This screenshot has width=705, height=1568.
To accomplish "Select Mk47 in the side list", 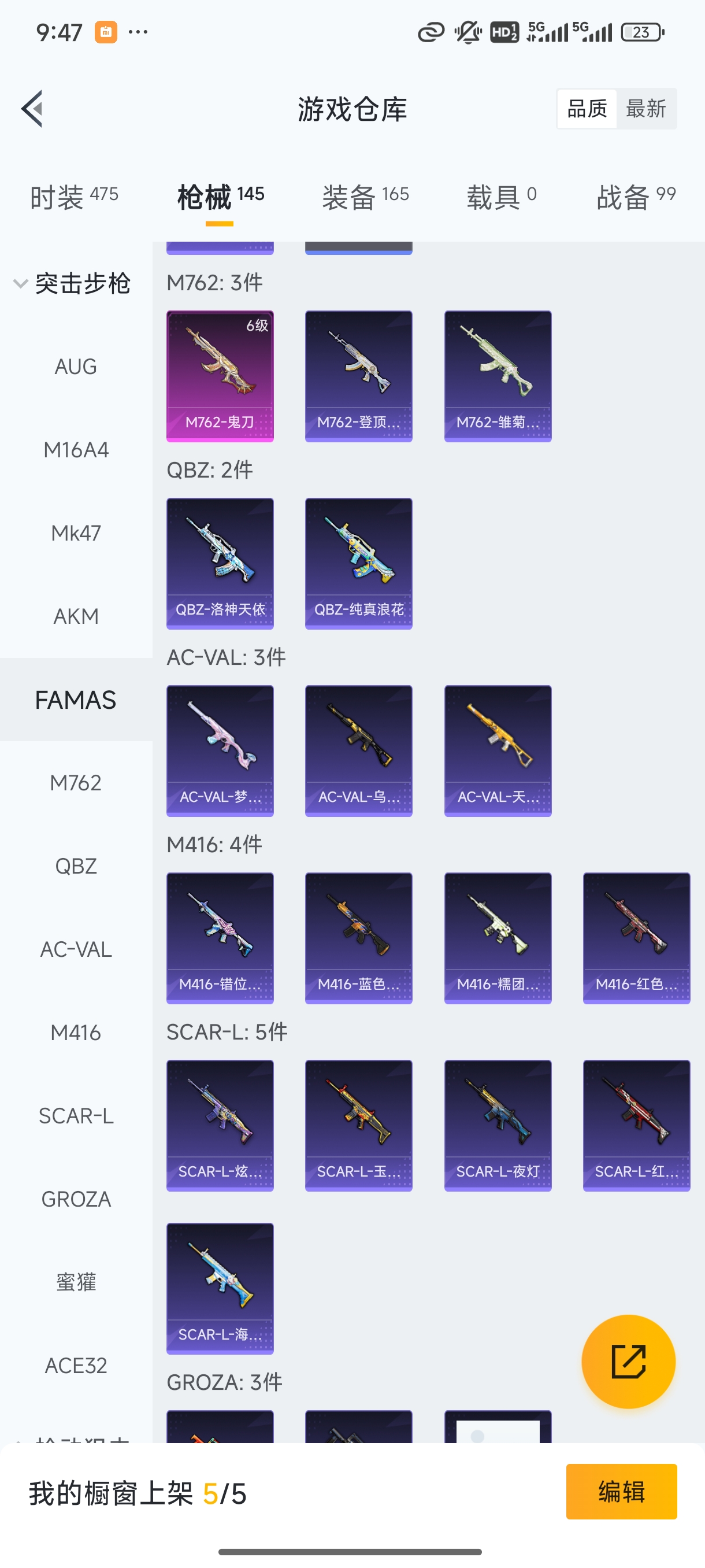I will [76, 533].
